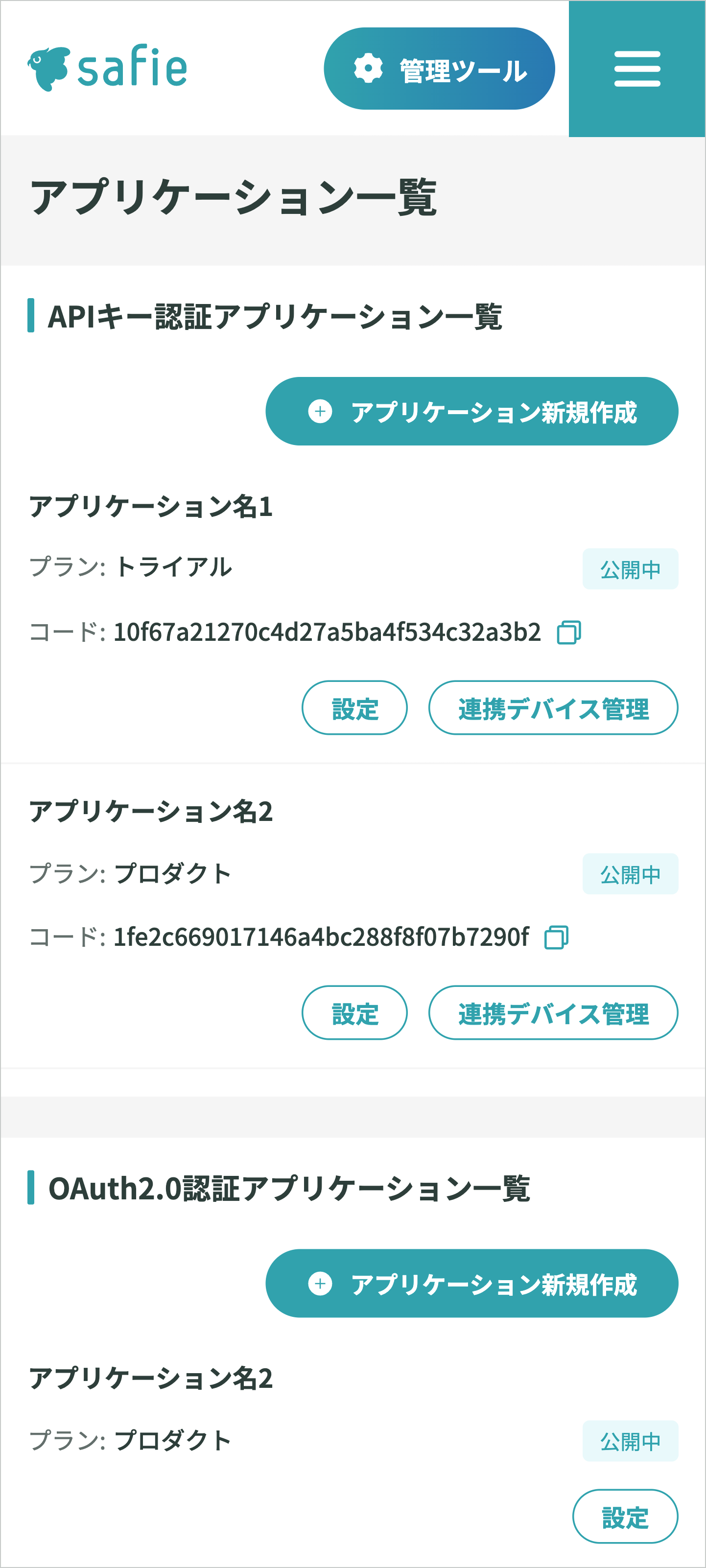Open 連携デバイス管理 for the プロダクト plan app
The image size is (706, 1568).
553,1013
